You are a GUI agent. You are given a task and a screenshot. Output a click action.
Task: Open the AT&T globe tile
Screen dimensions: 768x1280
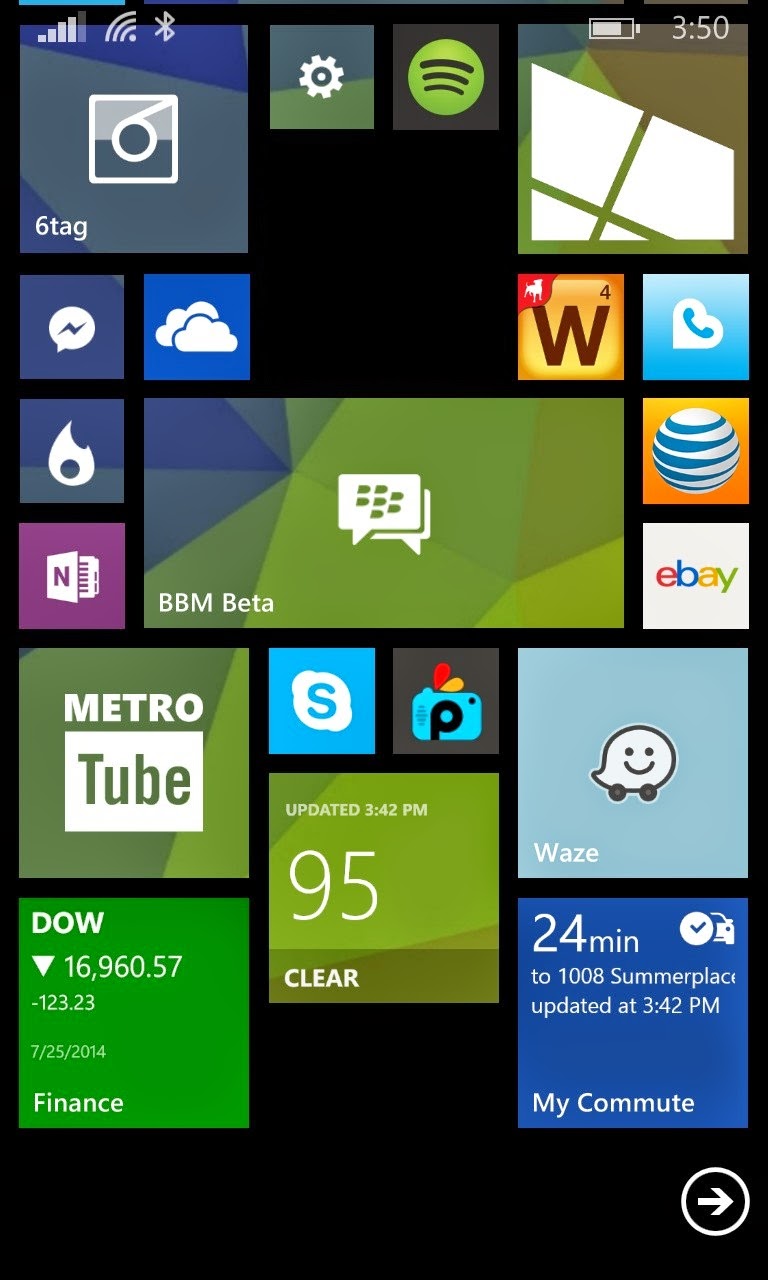click(695, 451)
